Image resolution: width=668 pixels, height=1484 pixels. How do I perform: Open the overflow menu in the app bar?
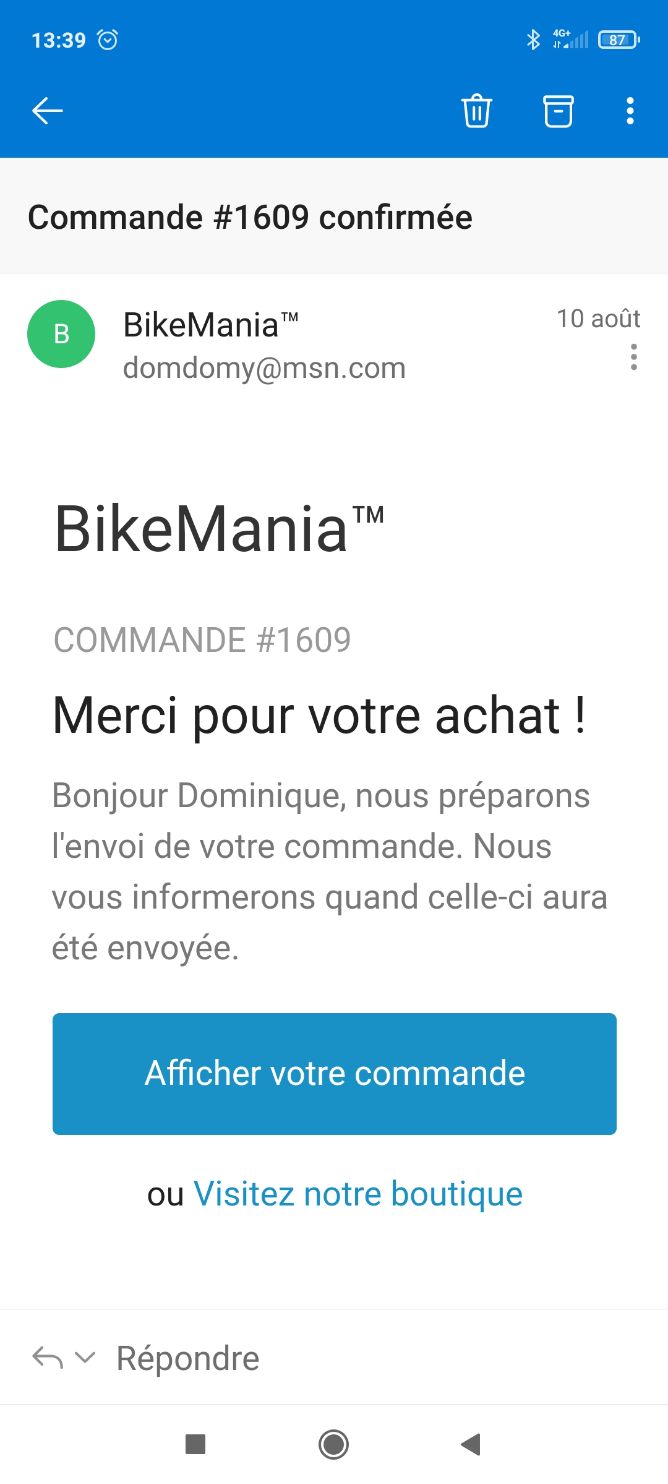tap(630, 111)
